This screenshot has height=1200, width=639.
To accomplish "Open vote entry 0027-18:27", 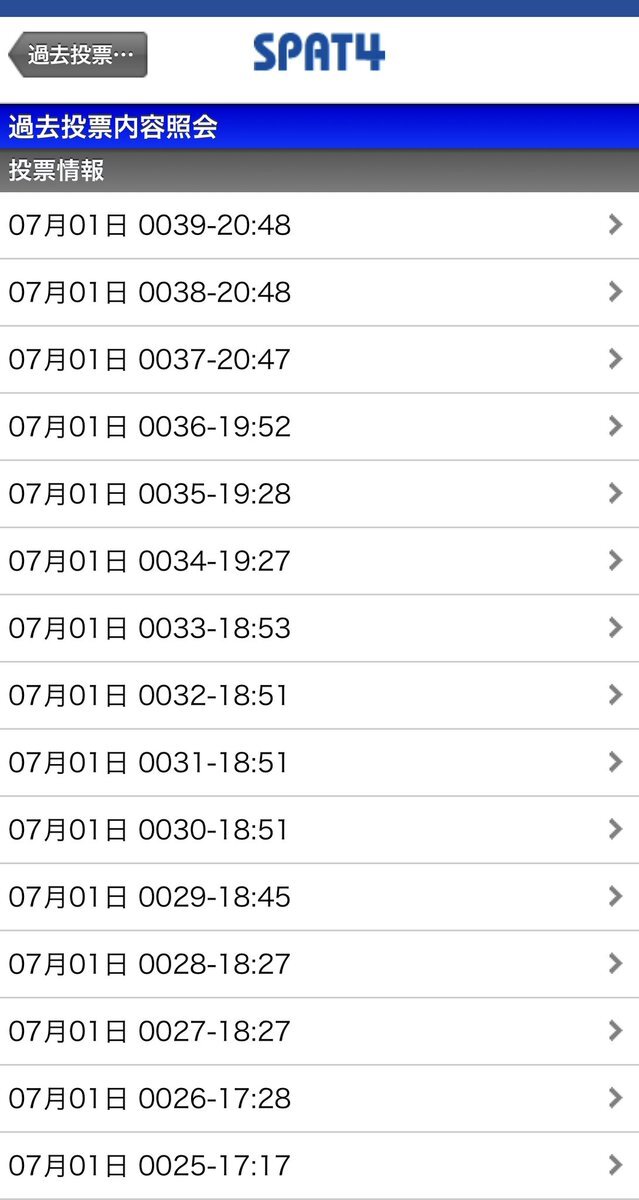I will tap(319, 1031).
